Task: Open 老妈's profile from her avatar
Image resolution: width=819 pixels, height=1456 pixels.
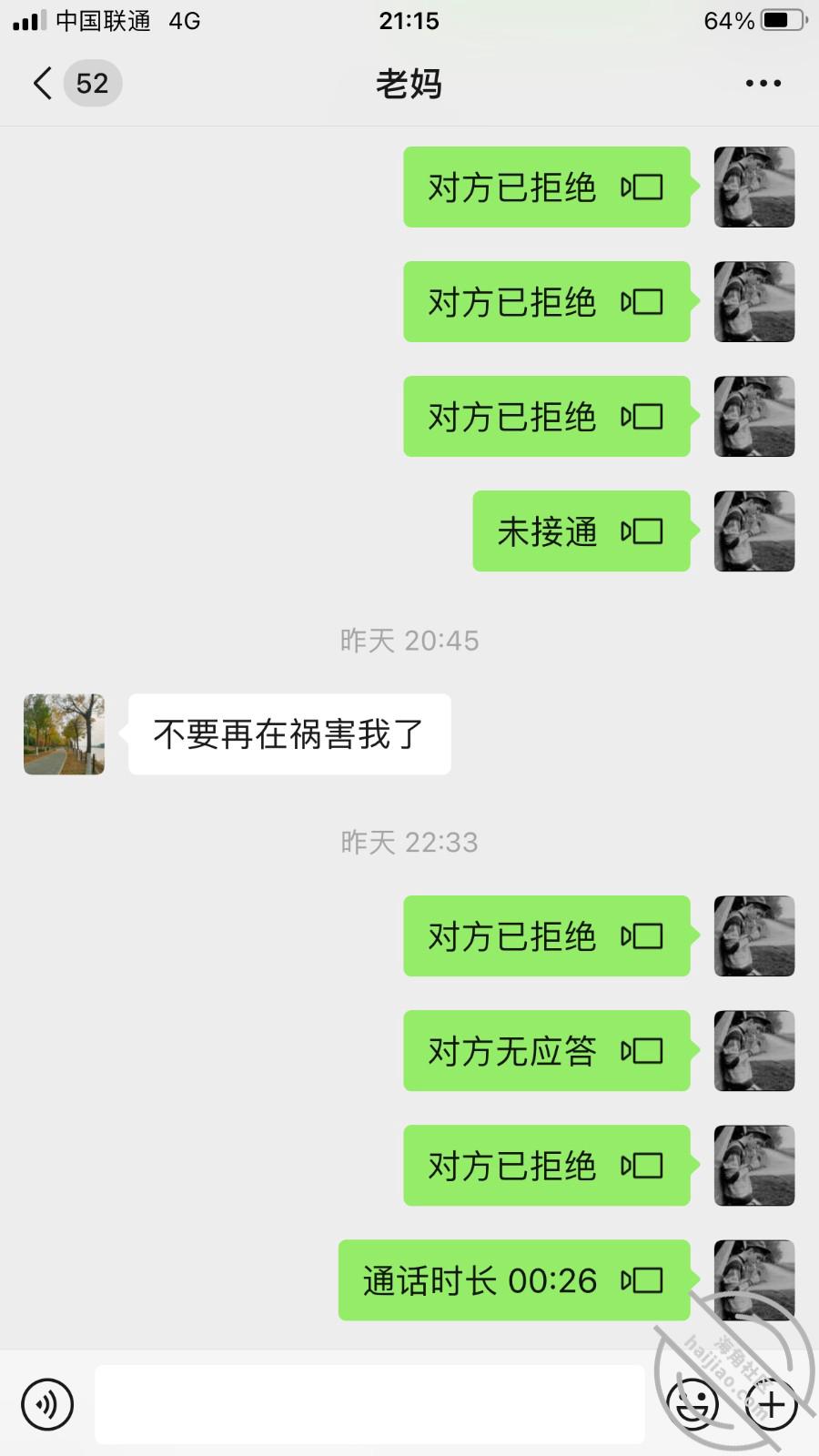Action: point(64,734)
